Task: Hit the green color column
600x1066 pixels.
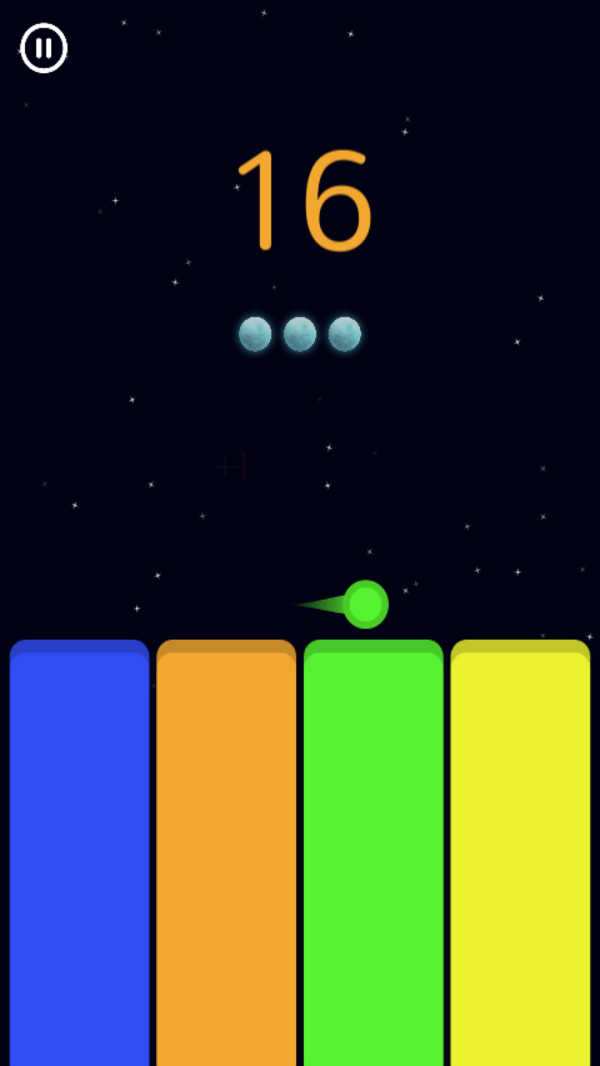Action: click(373, 850)
